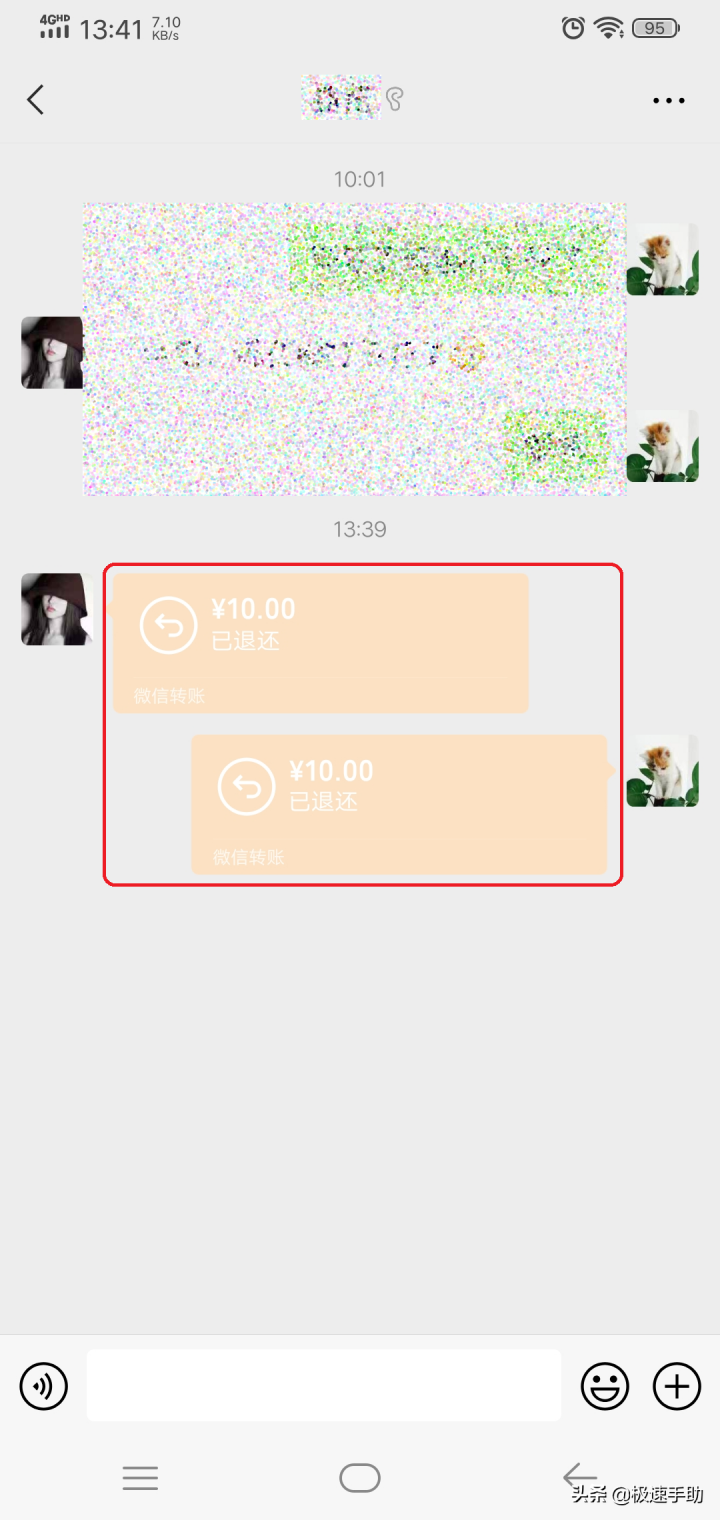The width and height of the screenshot is (720, 1520).
Task: Tap the battery indicator in the status bar
Action: [655, 28]
